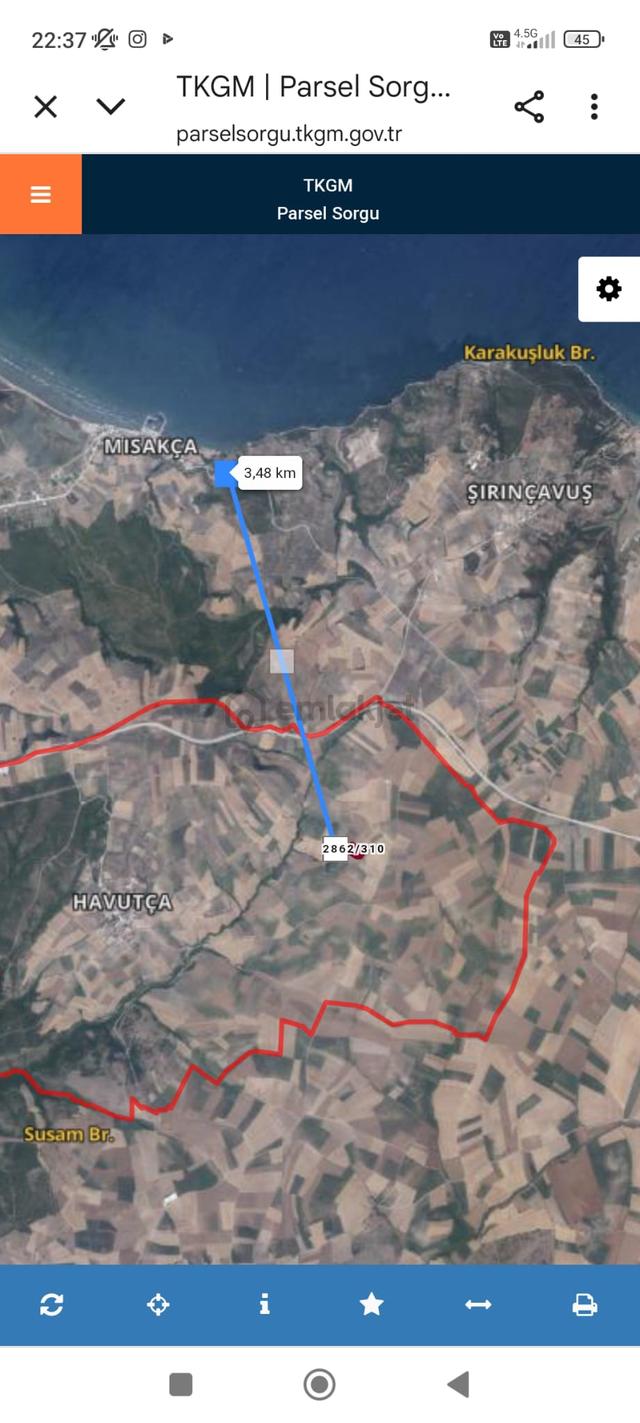Close the browser tab with X
This screenshot has width=640, height=1423.
[45, 106]
